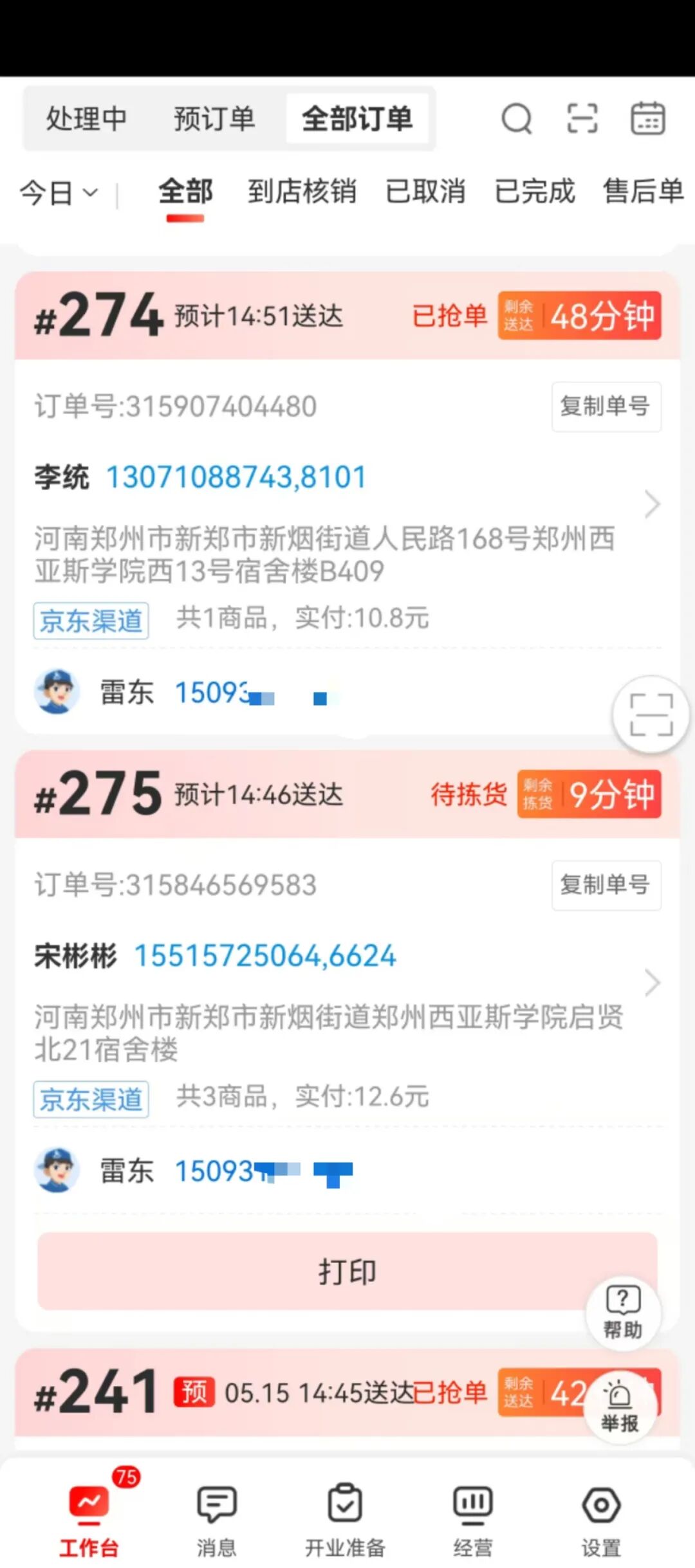This screenshot has width=695, height=1568.
Task: Filter orders by 已取消
Action: click(425, 192)
